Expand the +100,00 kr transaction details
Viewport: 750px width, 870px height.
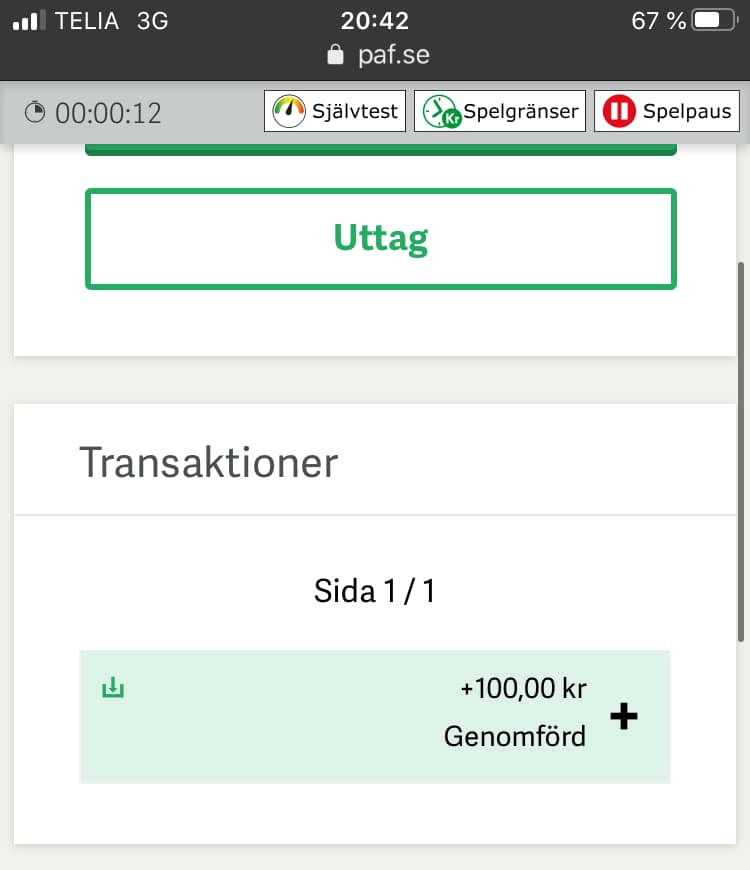point(624,716)
